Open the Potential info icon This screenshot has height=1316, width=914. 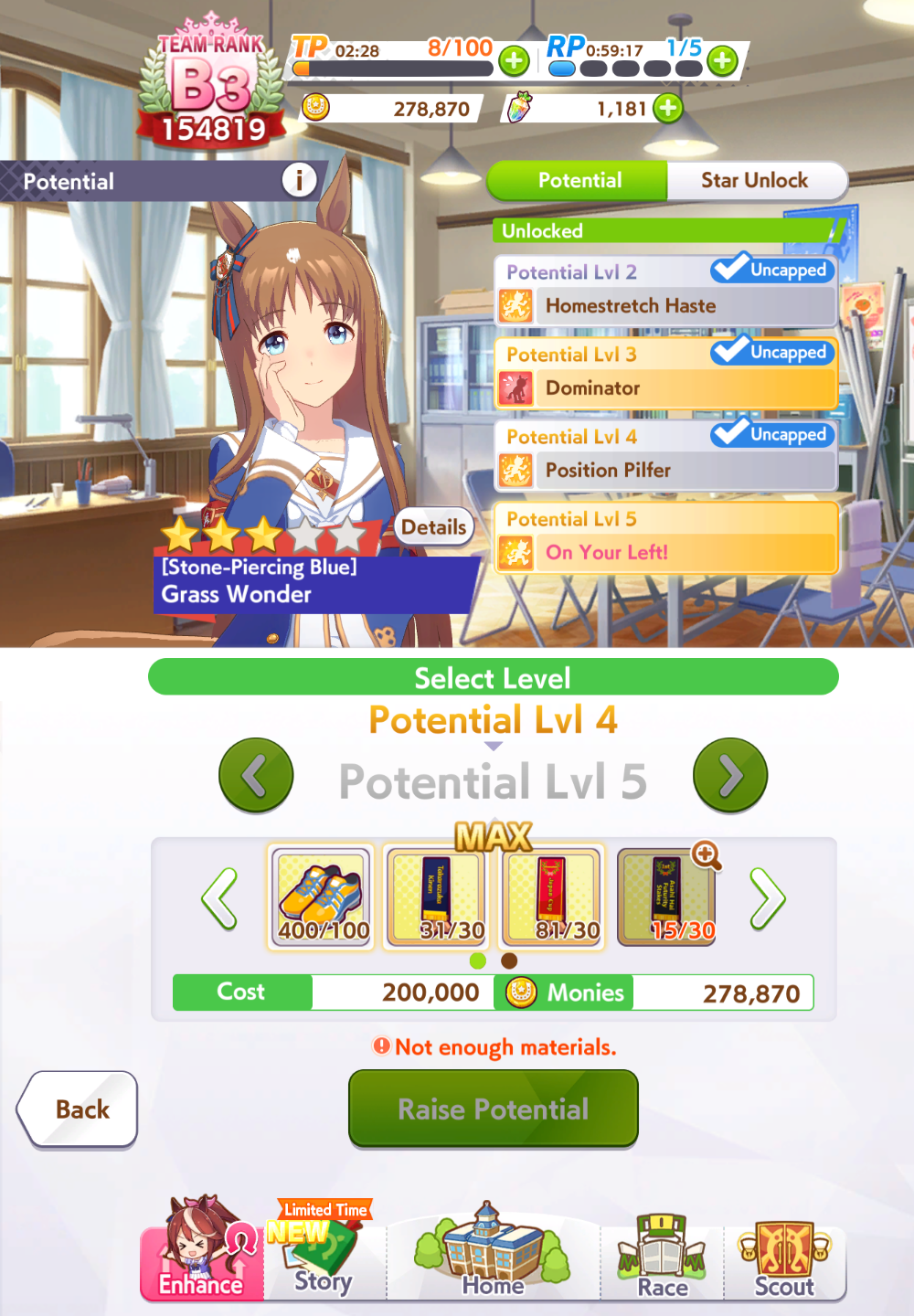point(299,180)
